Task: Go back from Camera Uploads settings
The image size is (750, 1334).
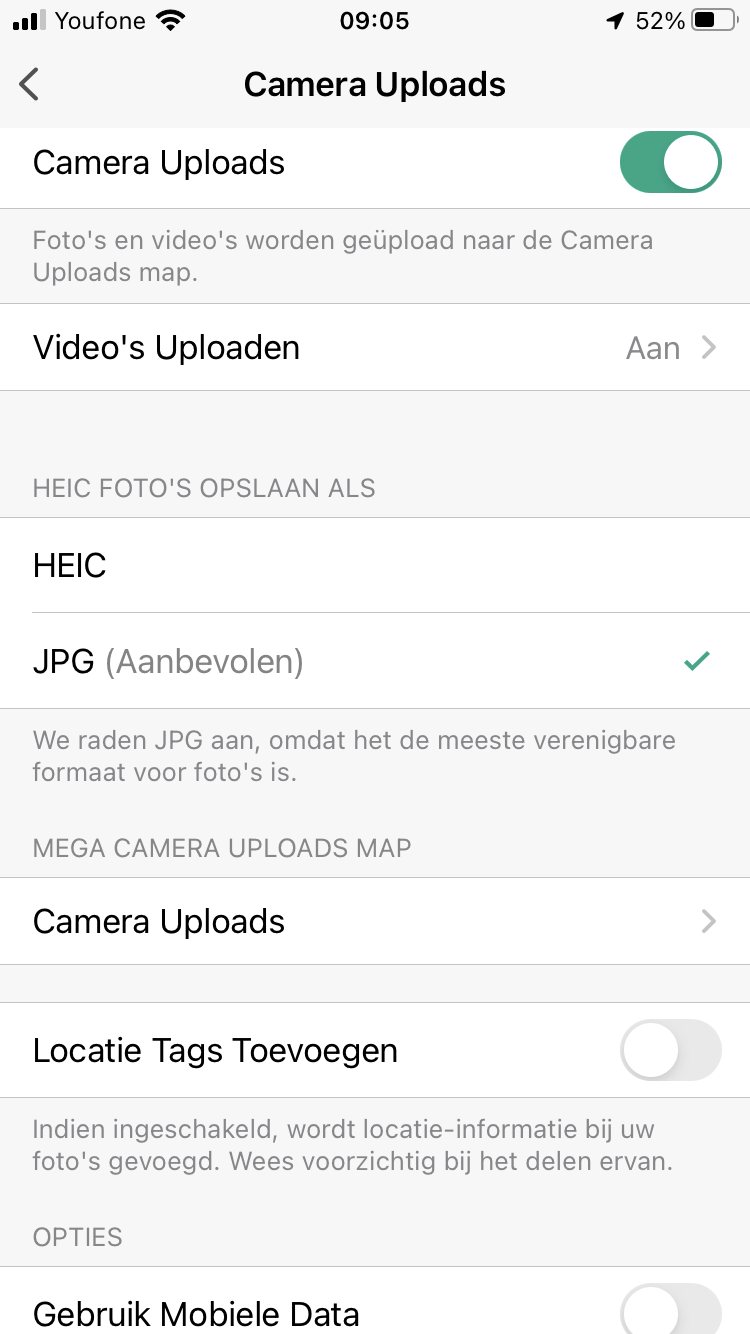Action: point(30,85)
